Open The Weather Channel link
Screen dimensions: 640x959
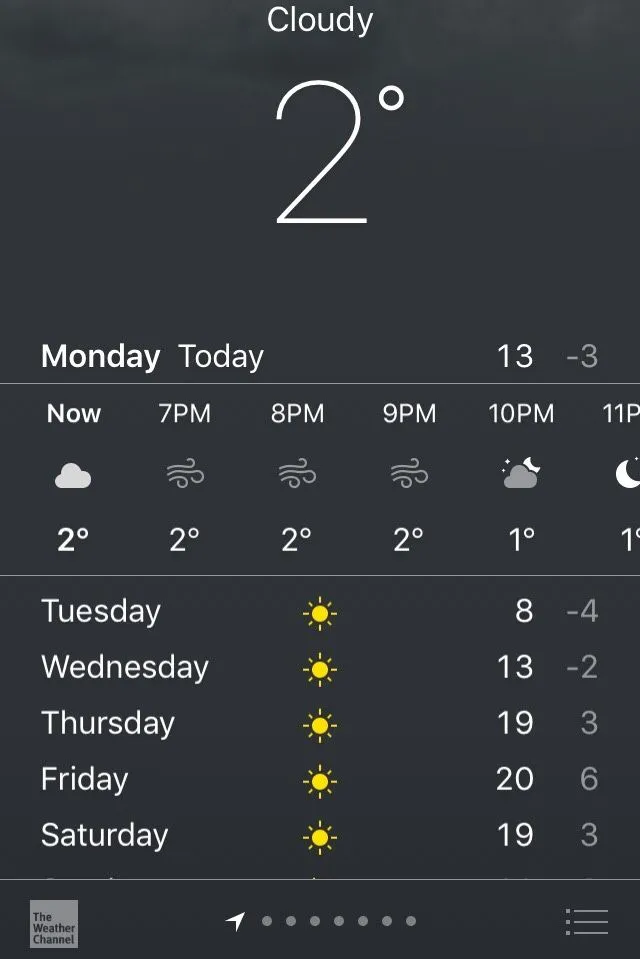54,924
